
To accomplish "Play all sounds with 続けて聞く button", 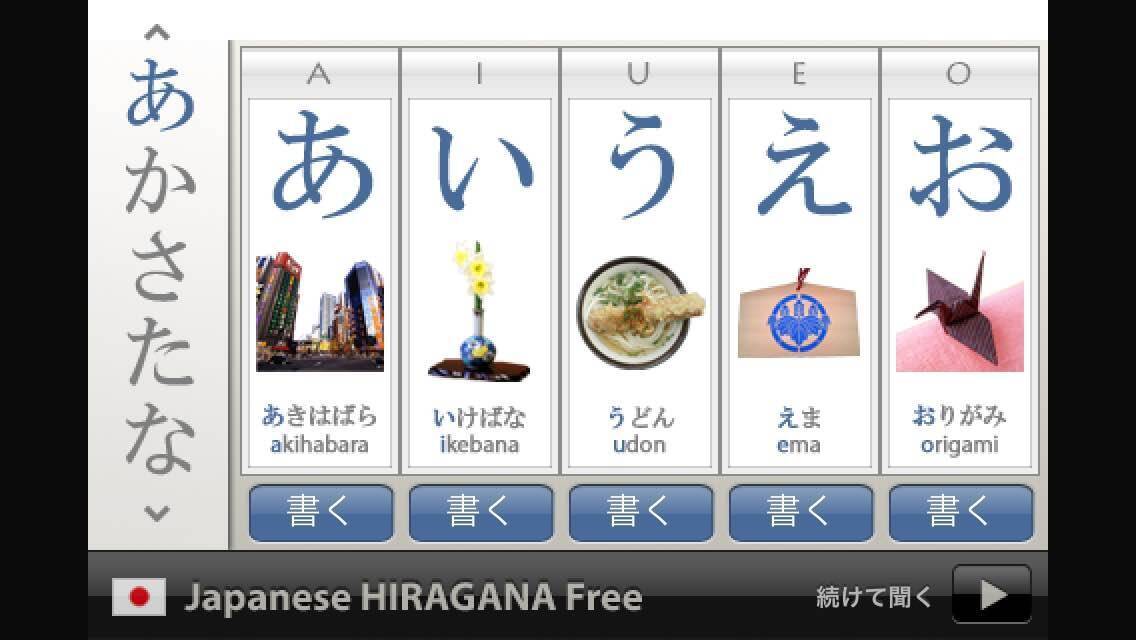I will coord(991,595).
